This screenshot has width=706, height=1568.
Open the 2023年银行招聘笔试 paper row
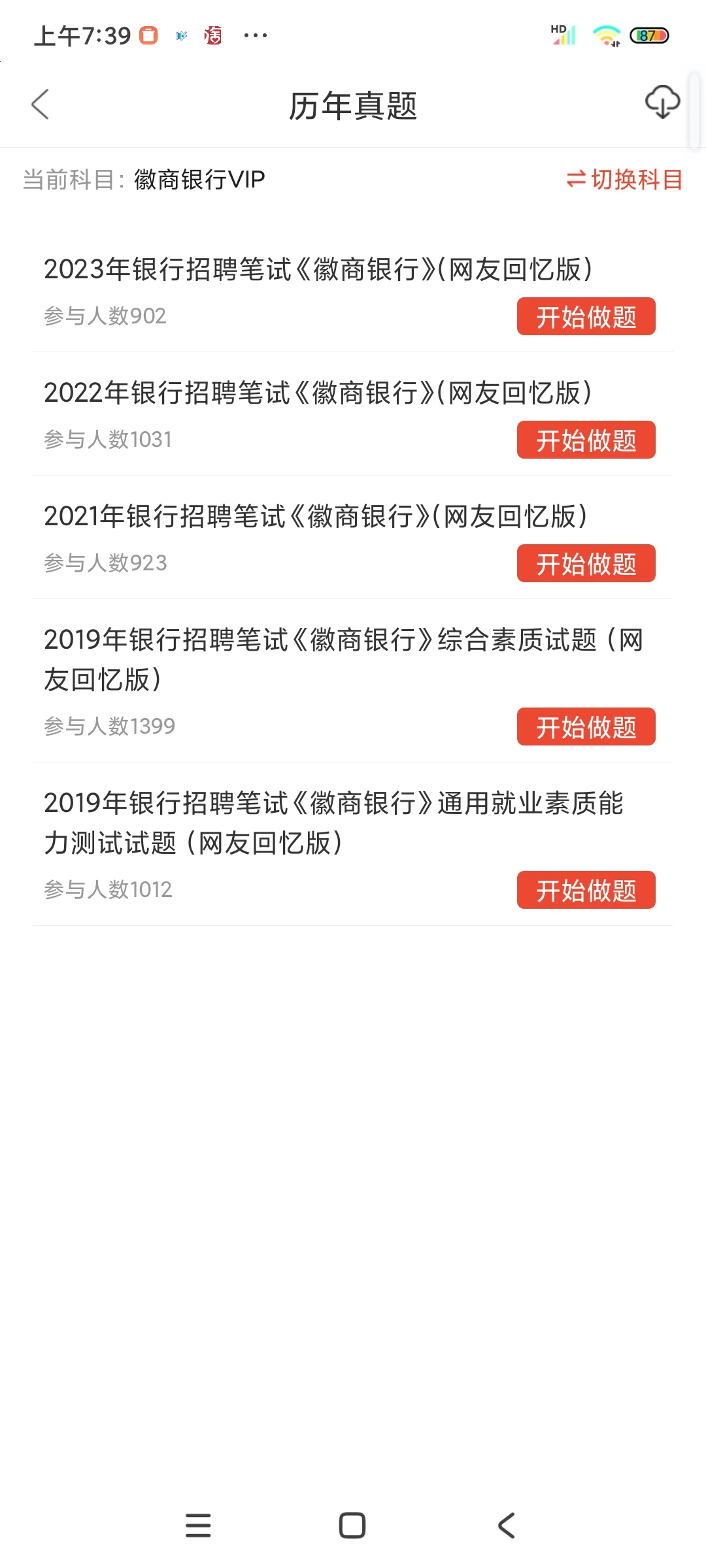(x=318, y=270)
